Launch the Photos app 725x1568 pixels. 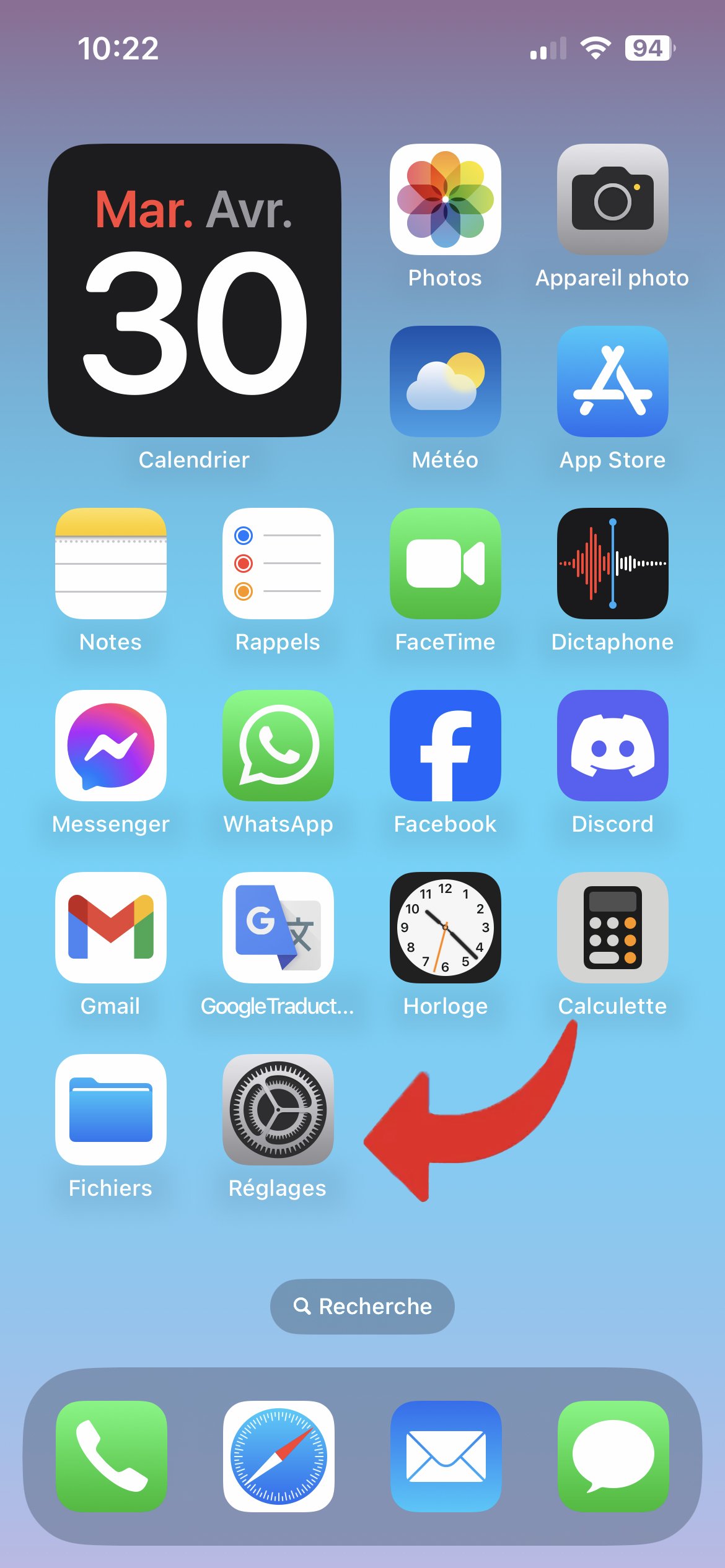click(x=446, y=199)
